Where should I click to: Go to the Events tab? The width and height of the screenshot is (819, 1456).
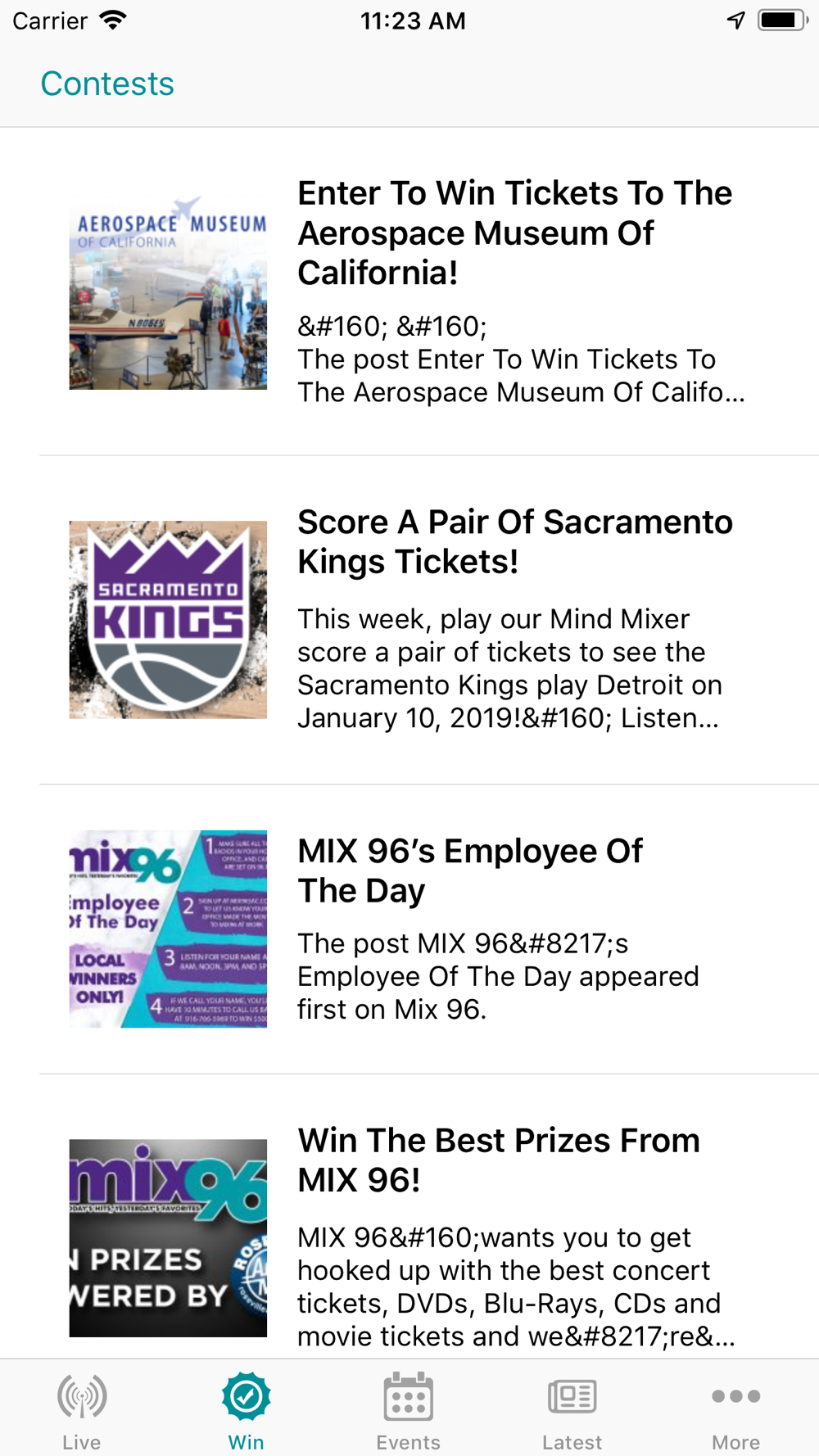pos(409,1410)
